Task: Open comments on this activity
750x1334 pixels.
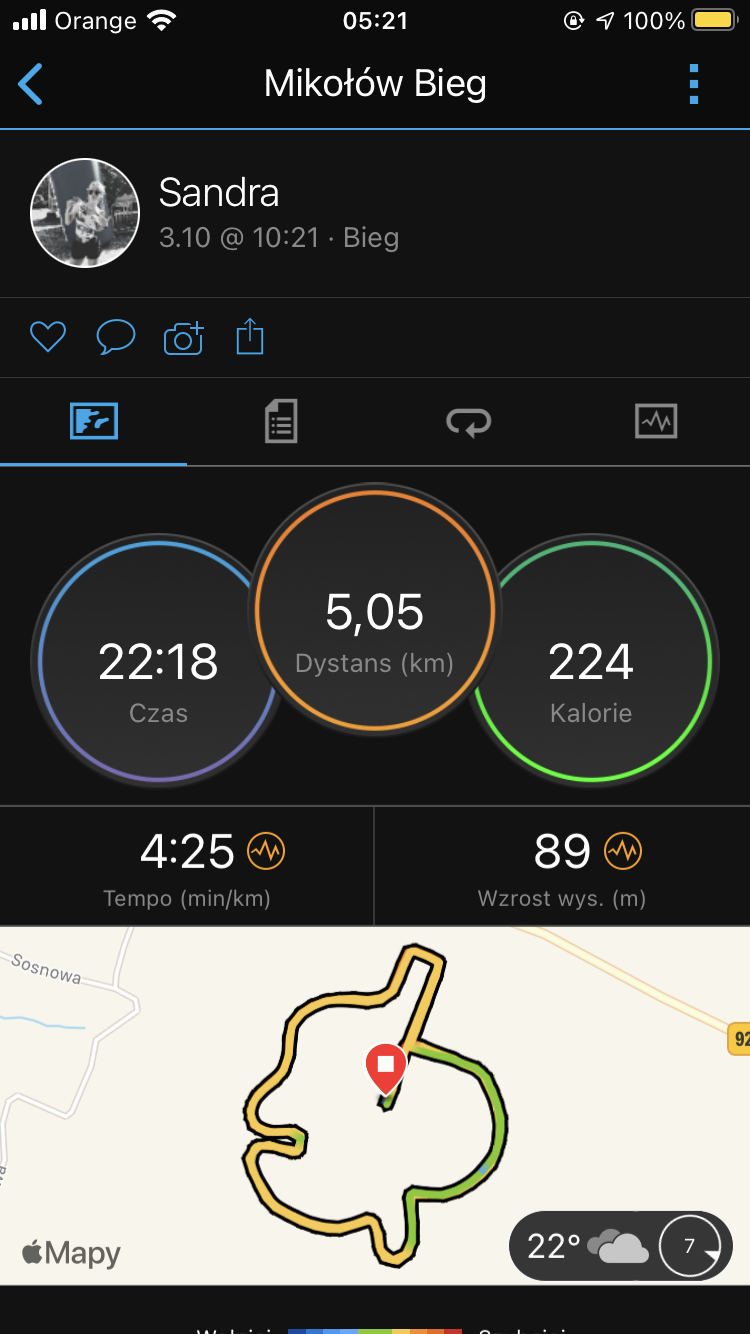Action: [115, 337]
